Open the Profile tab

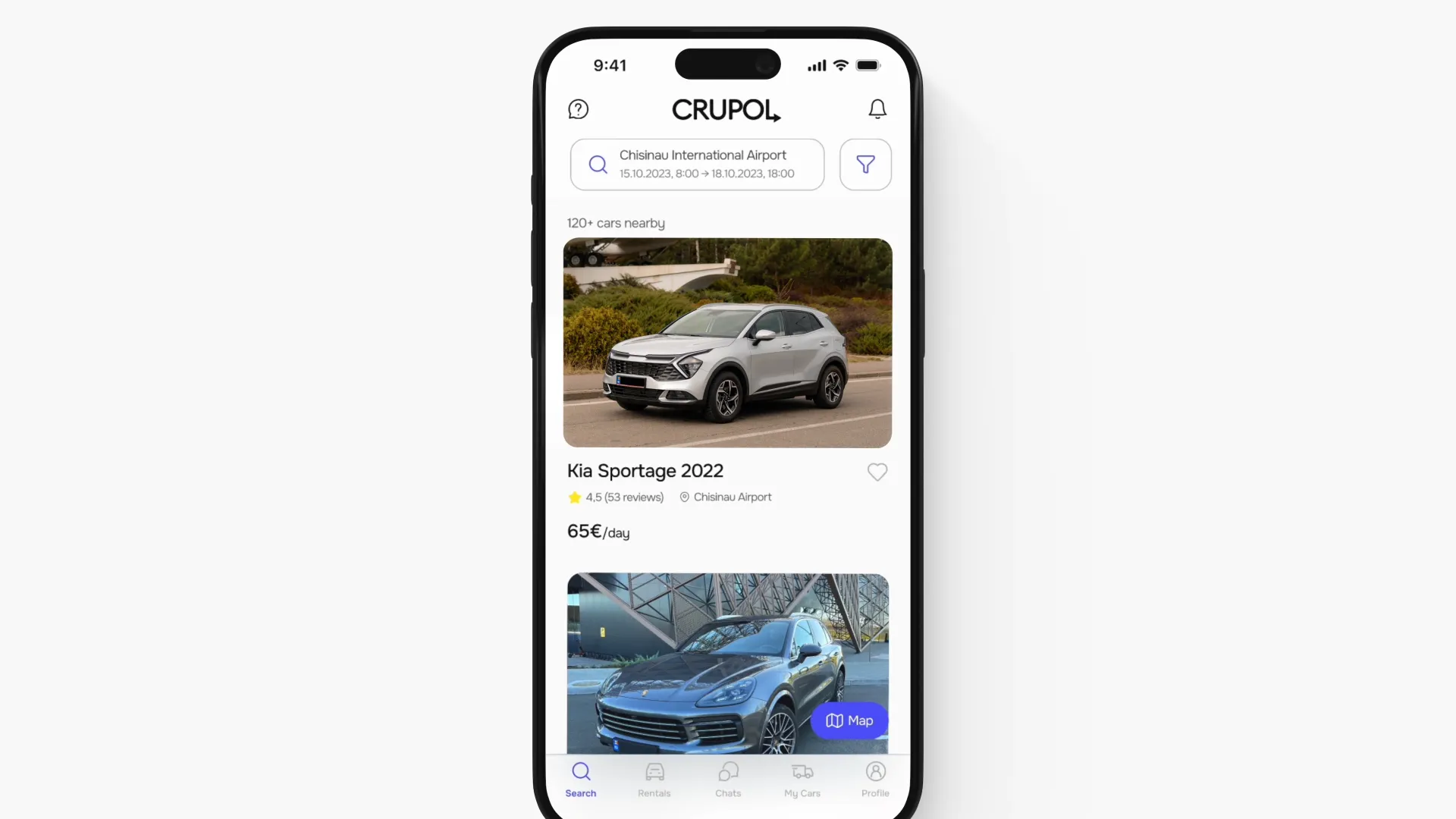coord(875,780)
